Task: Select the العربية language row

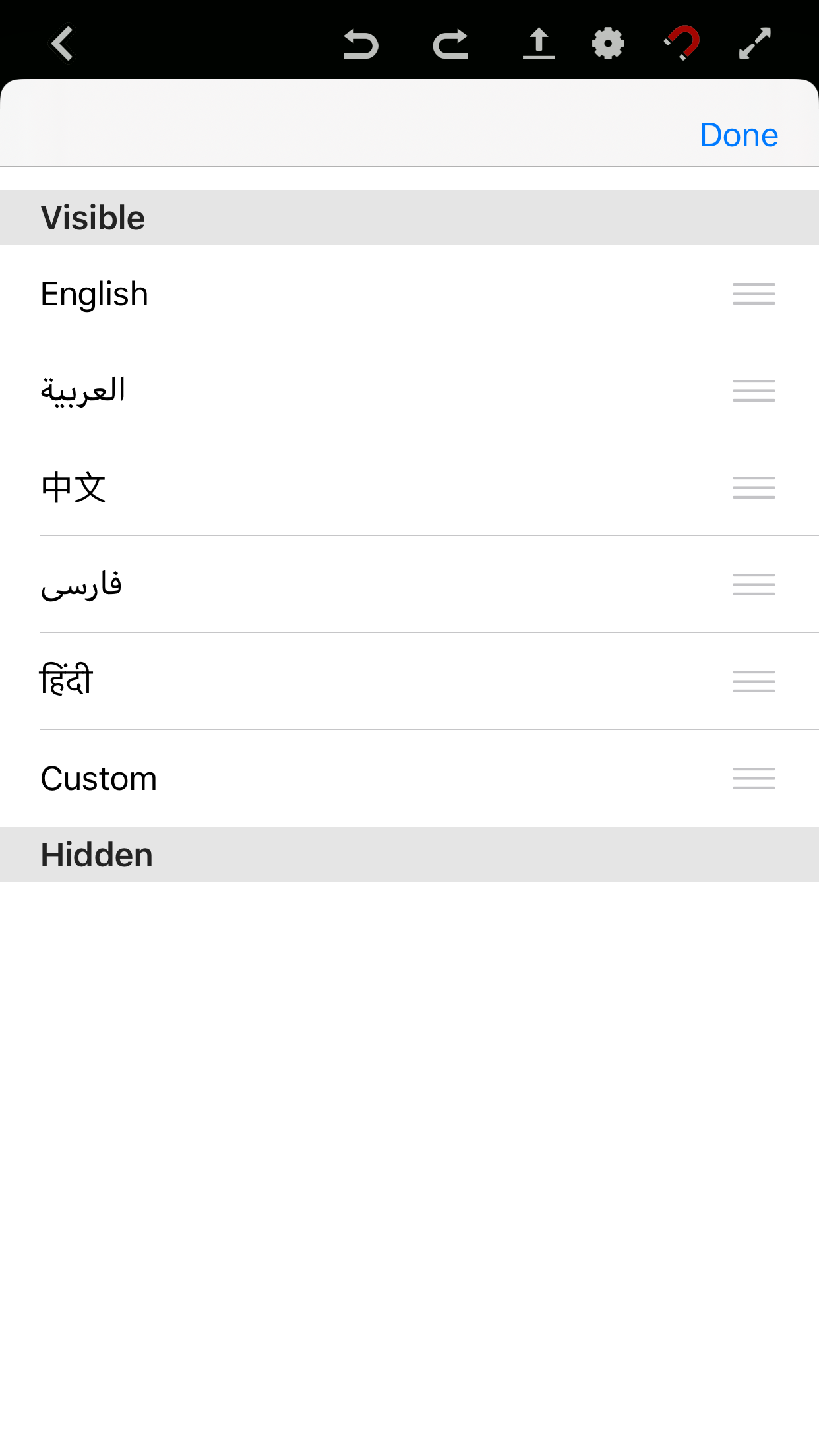Action: click(x=264, y=391)
